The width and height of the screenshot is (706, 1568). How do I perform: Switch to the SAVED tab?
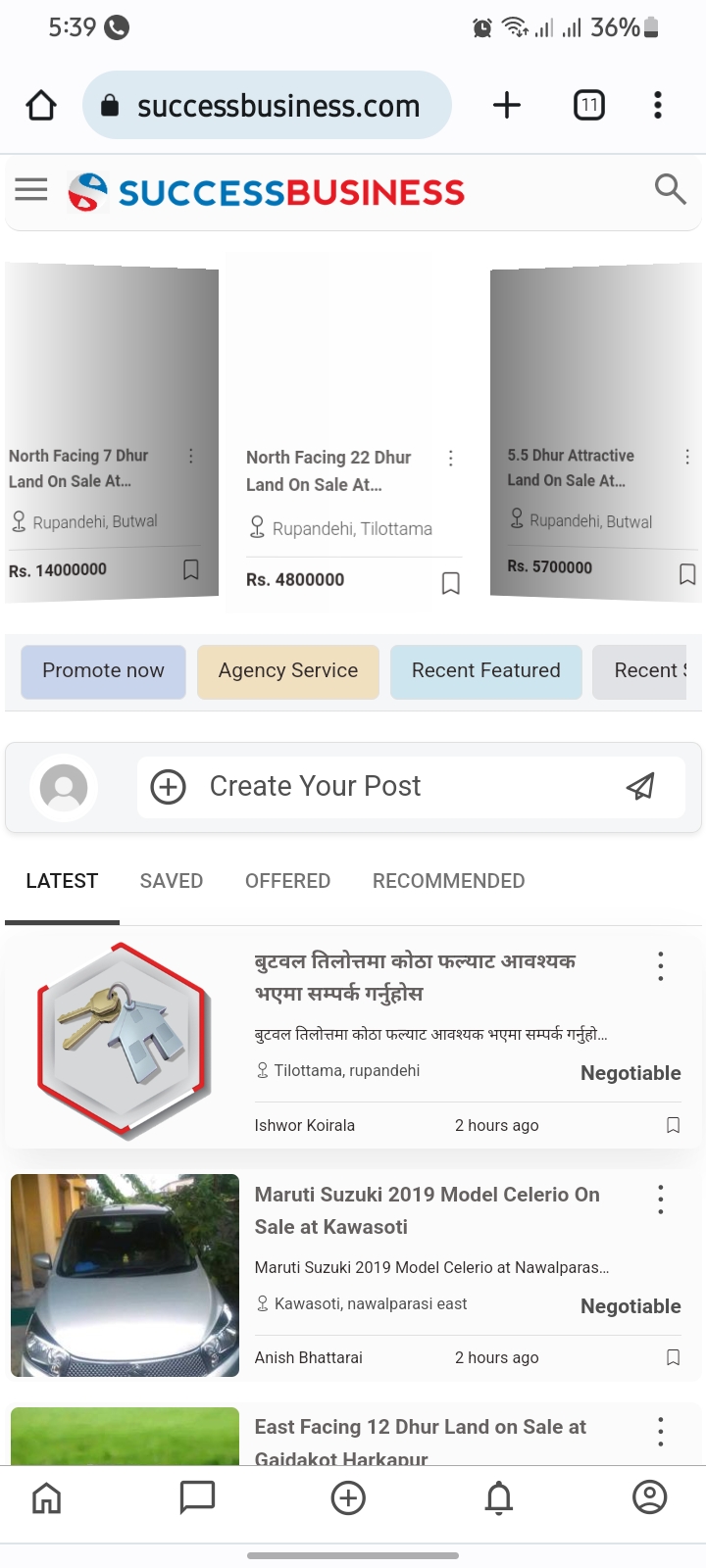pos(171,881)
